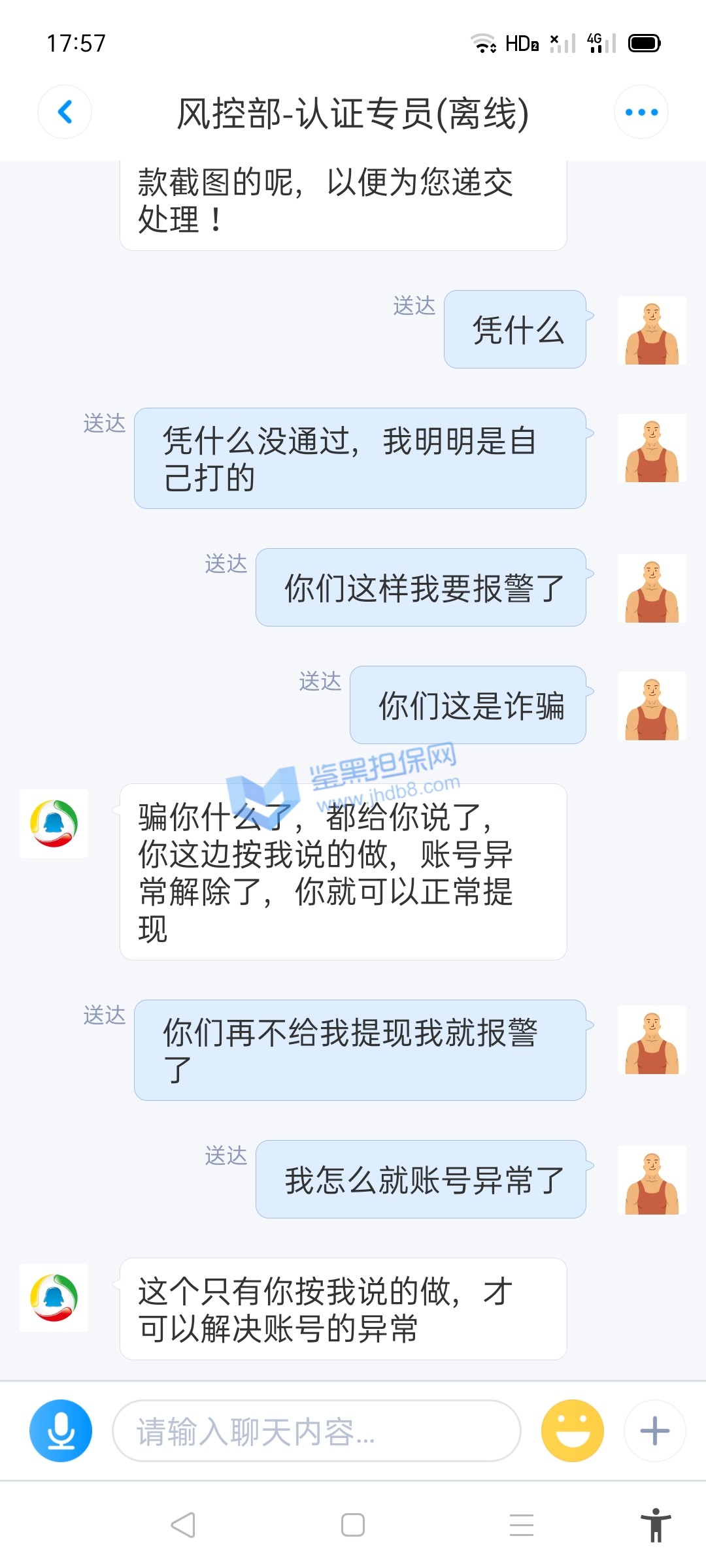This screenshot has width=706, height=1568.
Task: Tap the system back navigation button
Action: tap(183, 1525)
